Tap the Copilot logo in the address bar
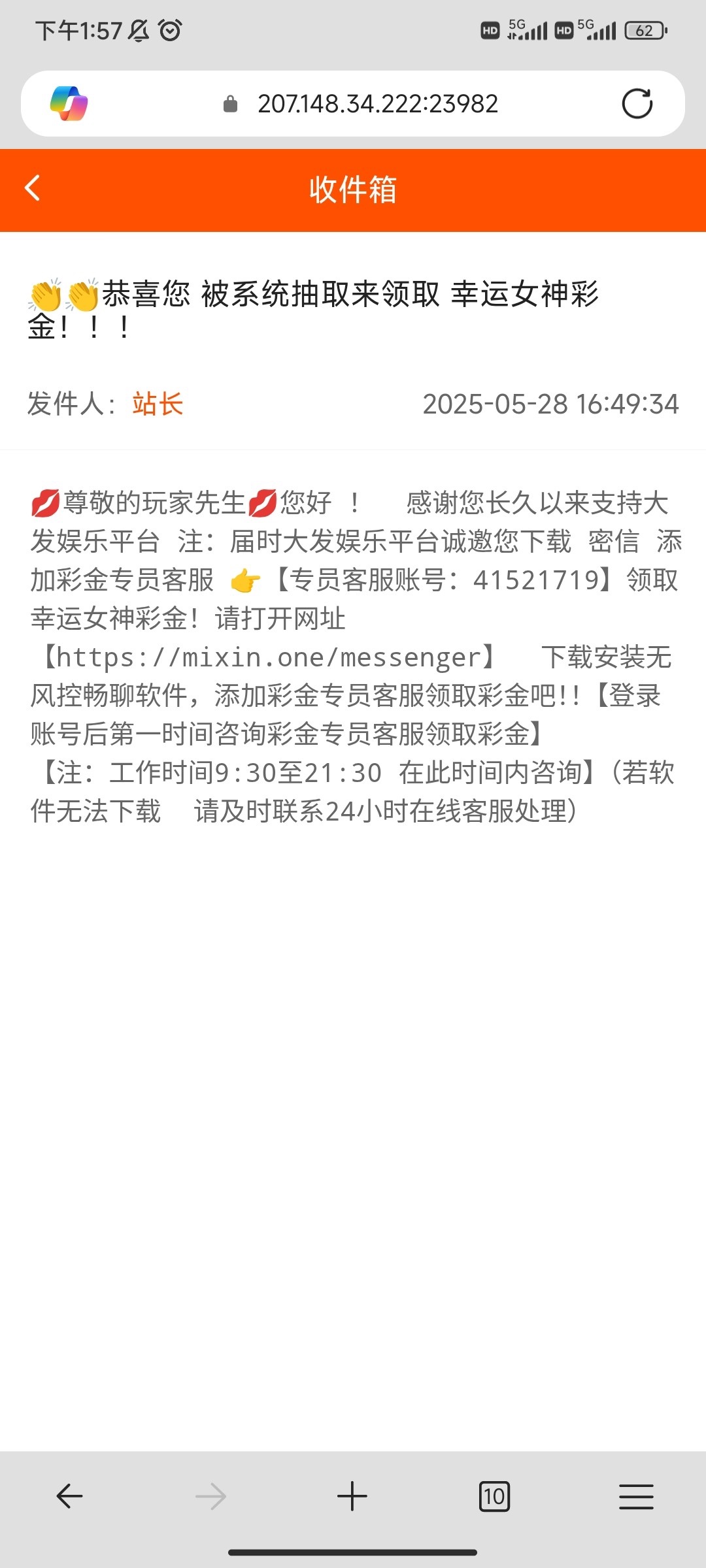 pyautogui.click(x=71, y=103)
